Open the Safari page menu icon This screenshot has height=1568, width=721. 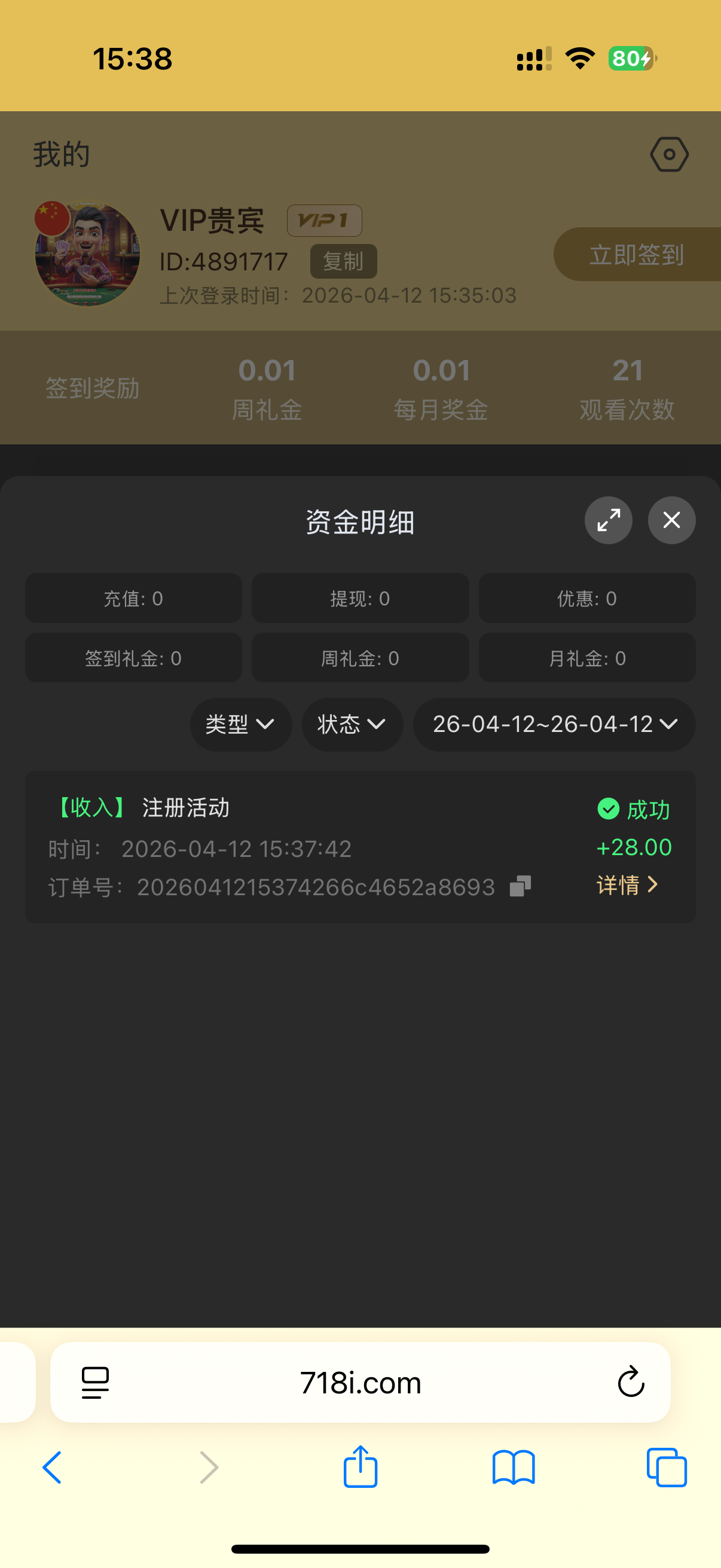96,1382
